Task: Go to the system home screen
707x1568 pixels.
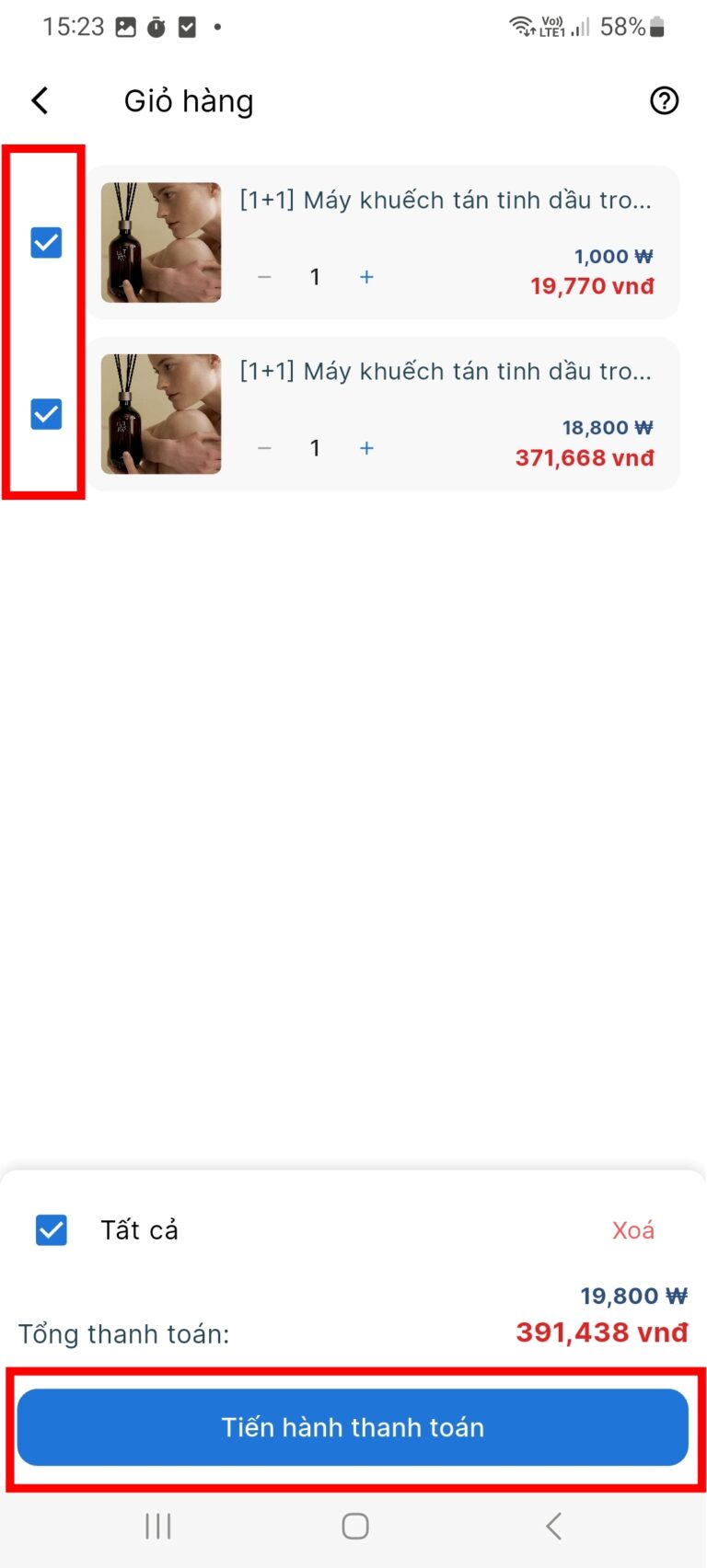Action: [354, 1527]
